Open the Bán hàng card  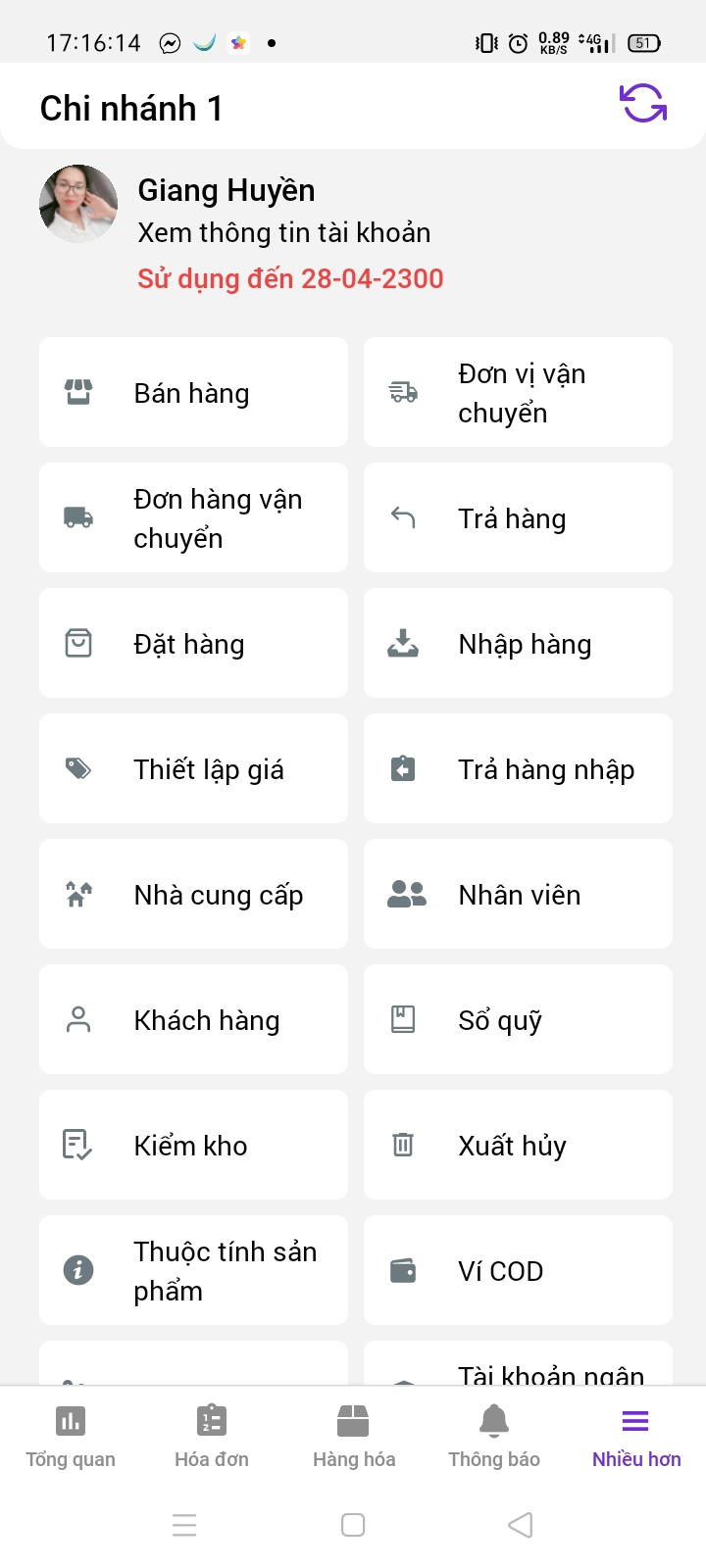pos(193,392)
